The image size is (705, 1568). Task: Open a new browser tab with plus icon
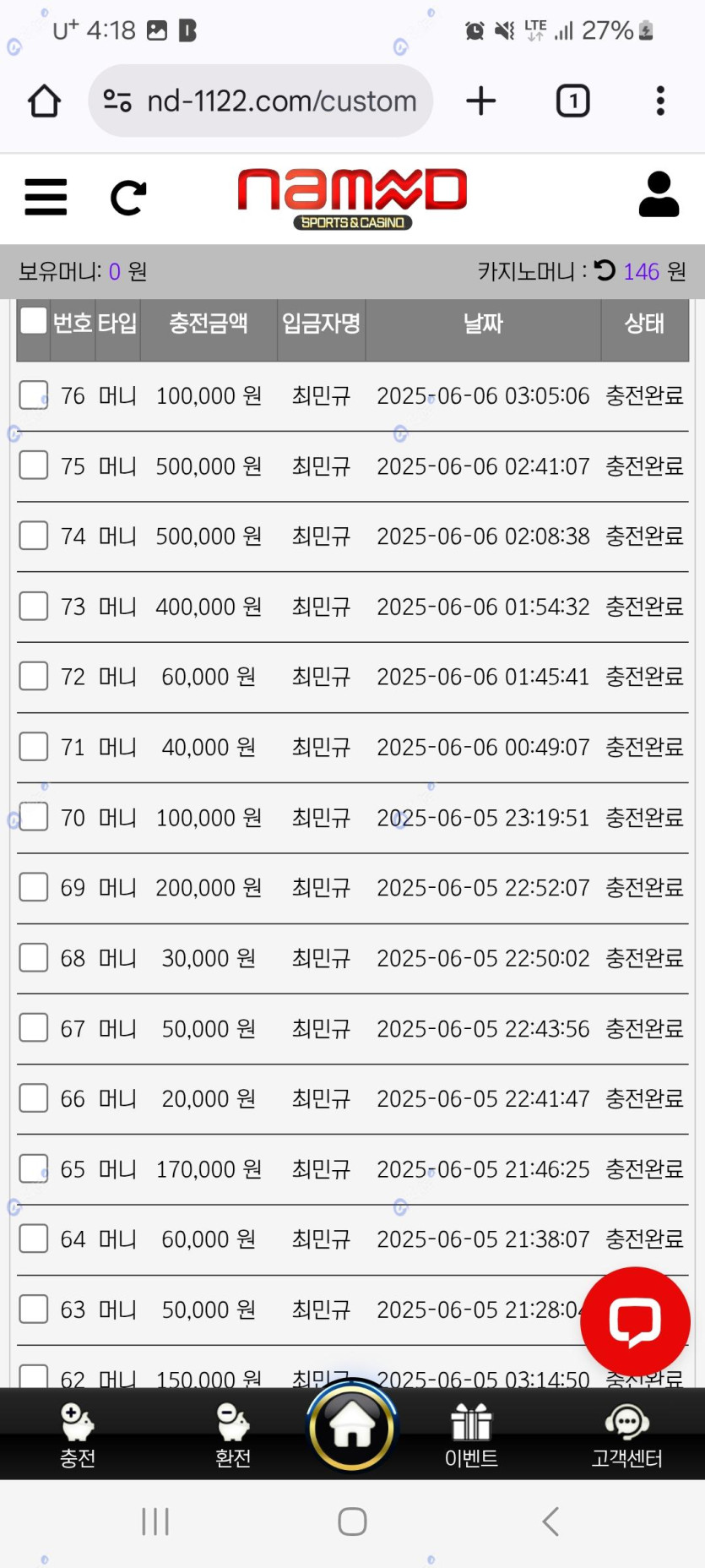coord(481,101)
